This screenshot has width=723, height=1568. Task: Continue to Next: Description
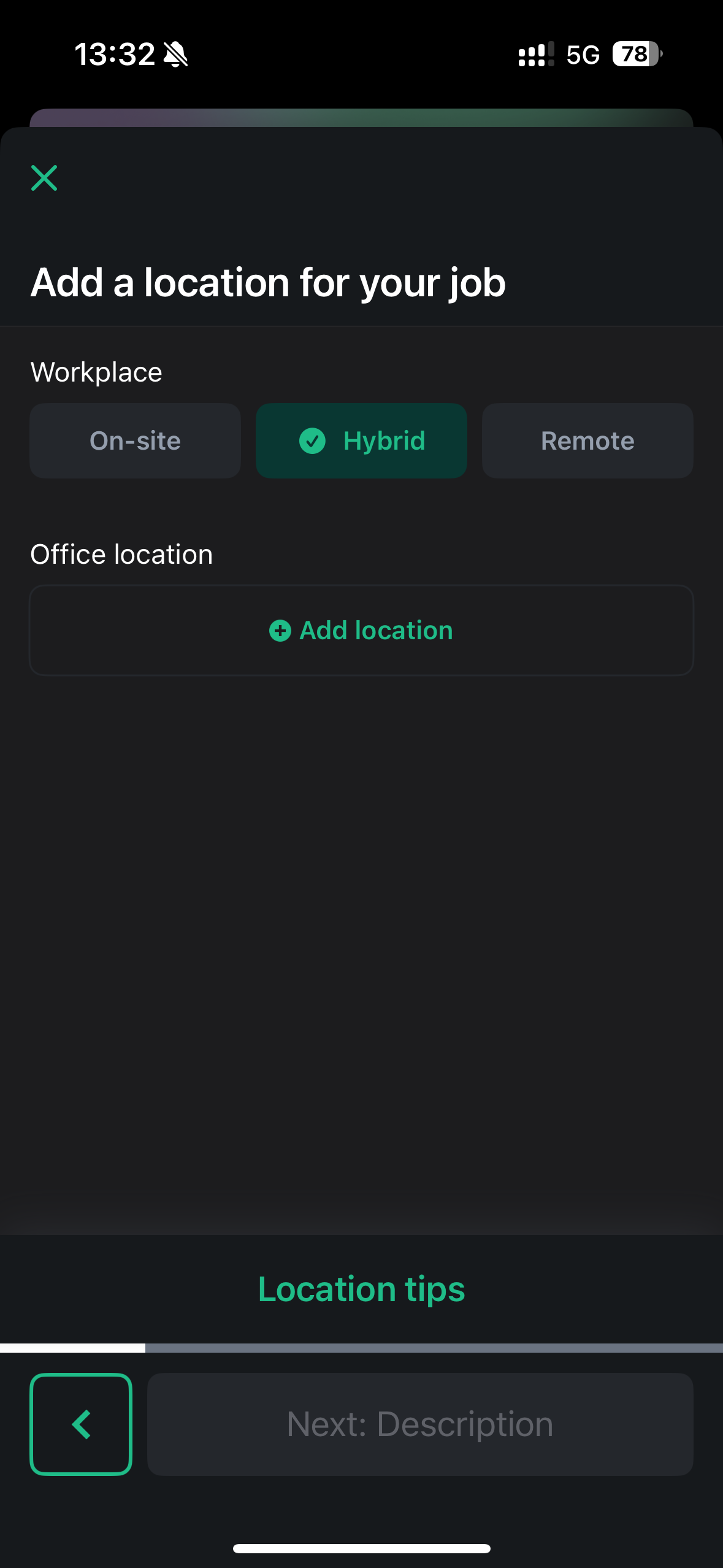coord(420,1424)
